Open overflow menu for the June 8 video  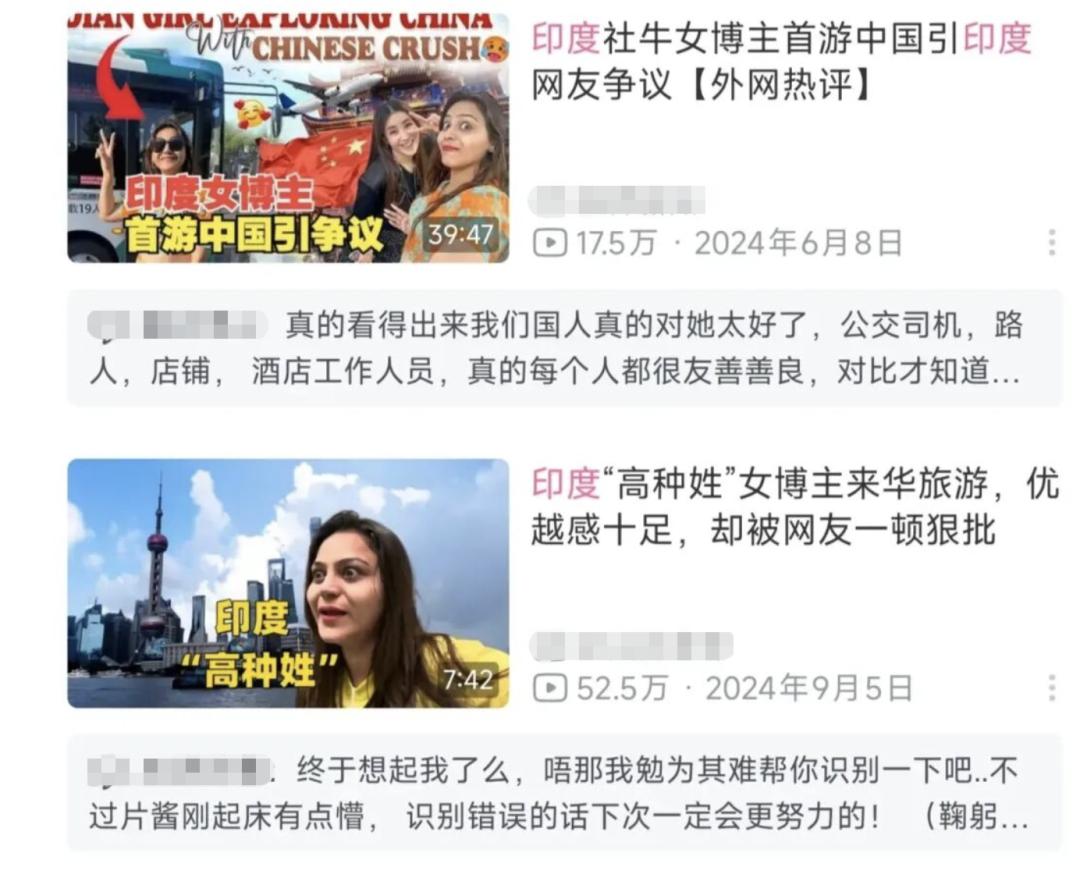click(x=1051, y=242)
